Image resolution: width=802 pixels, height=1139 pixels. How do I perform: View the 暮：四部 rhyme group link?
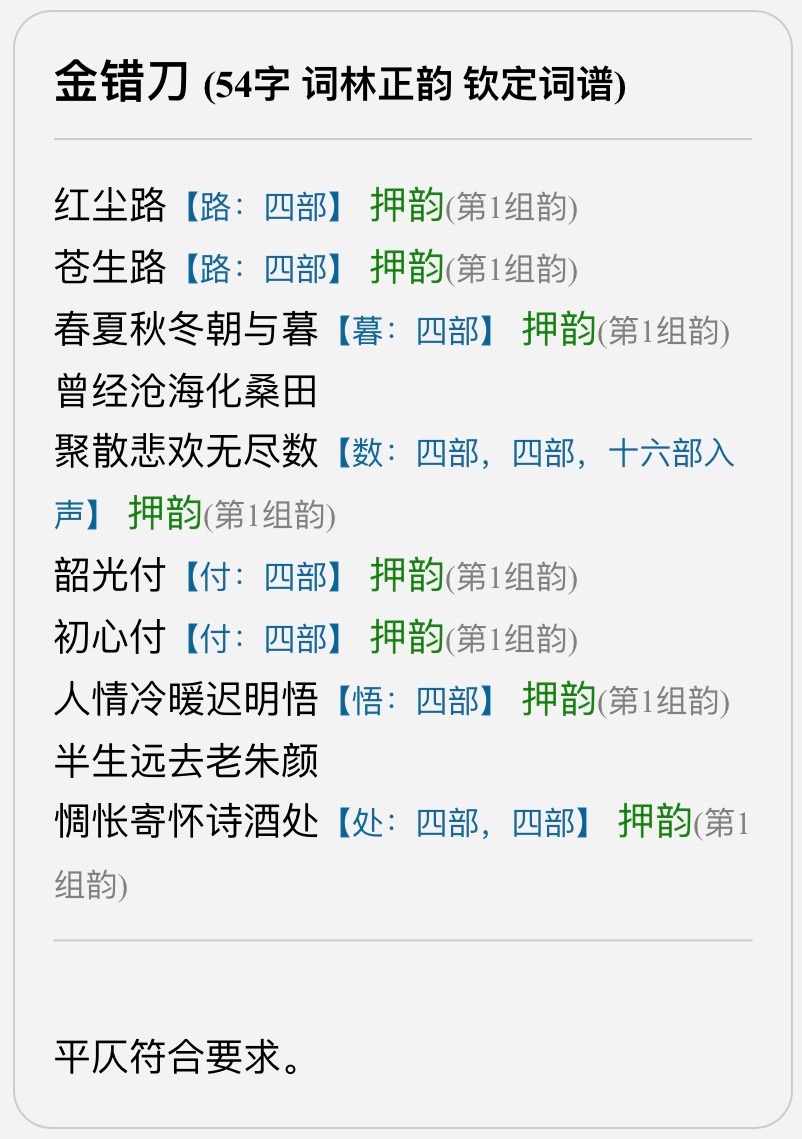pos(415,330)
